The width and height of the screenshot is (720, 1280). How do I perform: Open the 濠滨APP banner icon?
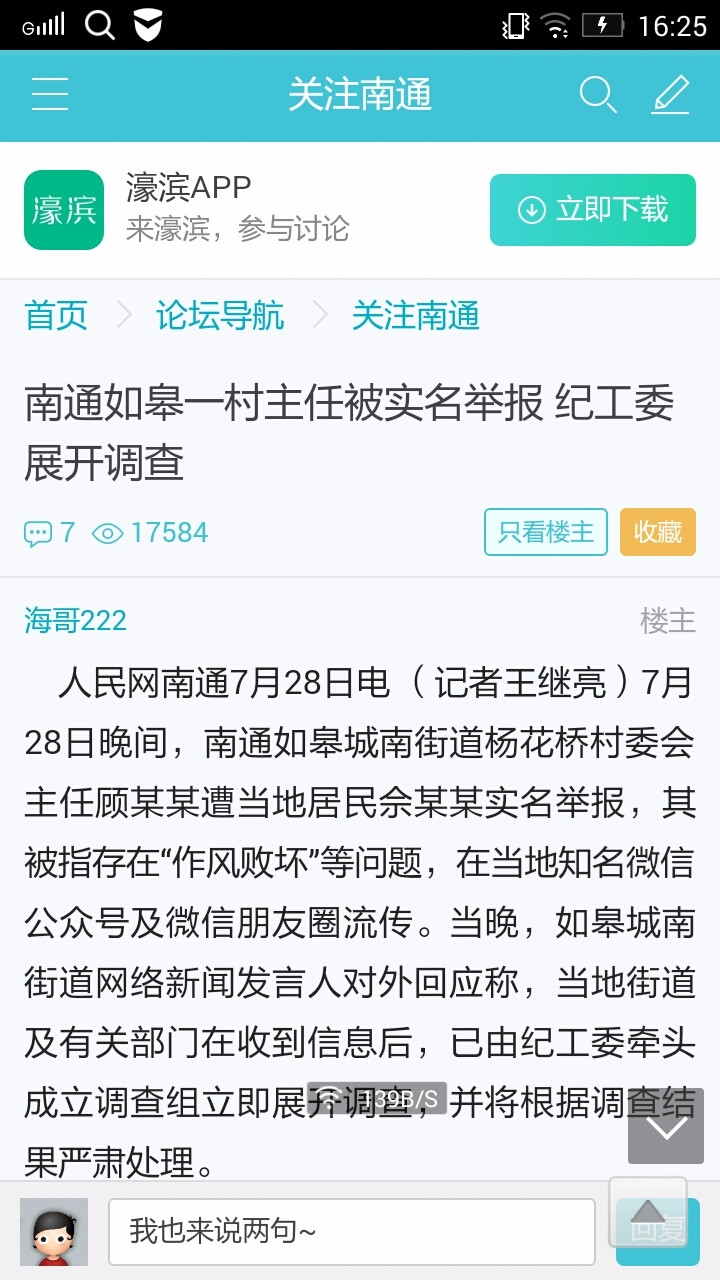[64, 210]
